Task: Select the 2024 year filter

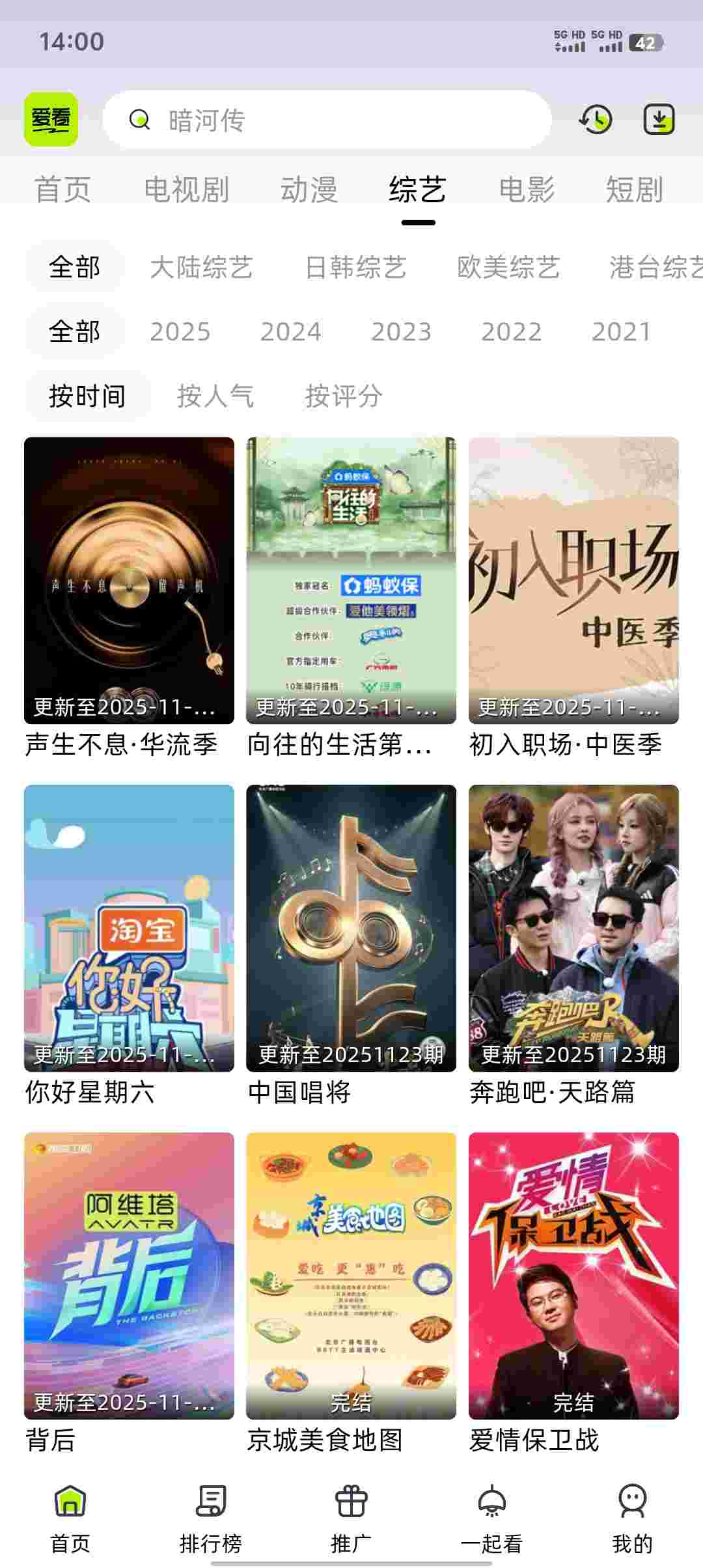Action: pyautogui.click(x=290, y=331)
